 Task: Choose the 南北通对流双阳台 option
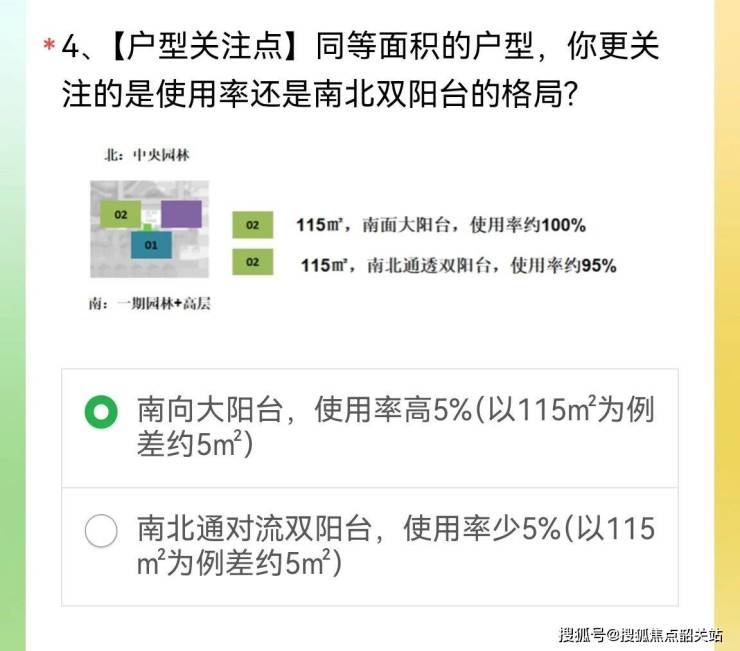point(101,531)
